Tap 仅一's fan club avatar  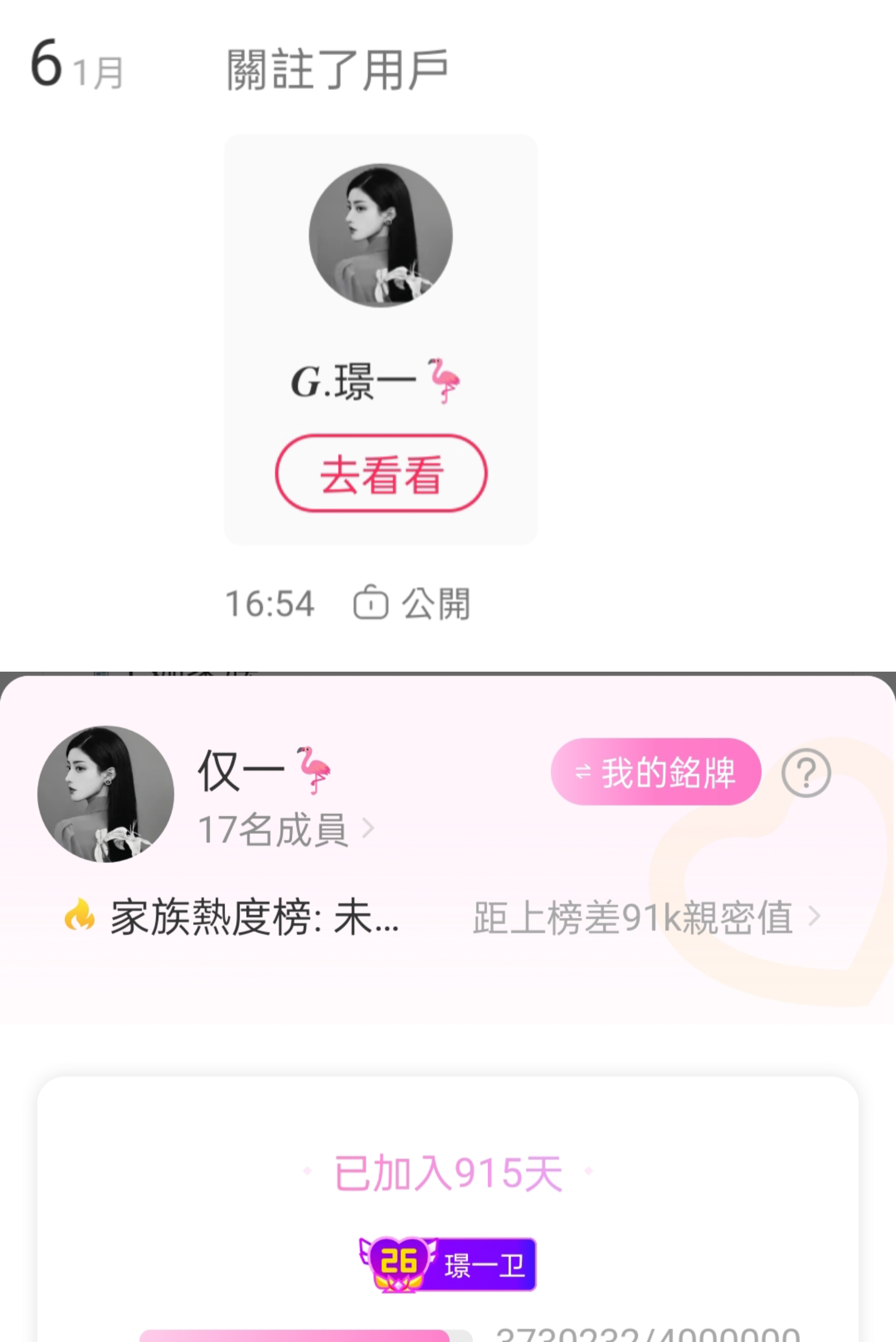(106, 794)
